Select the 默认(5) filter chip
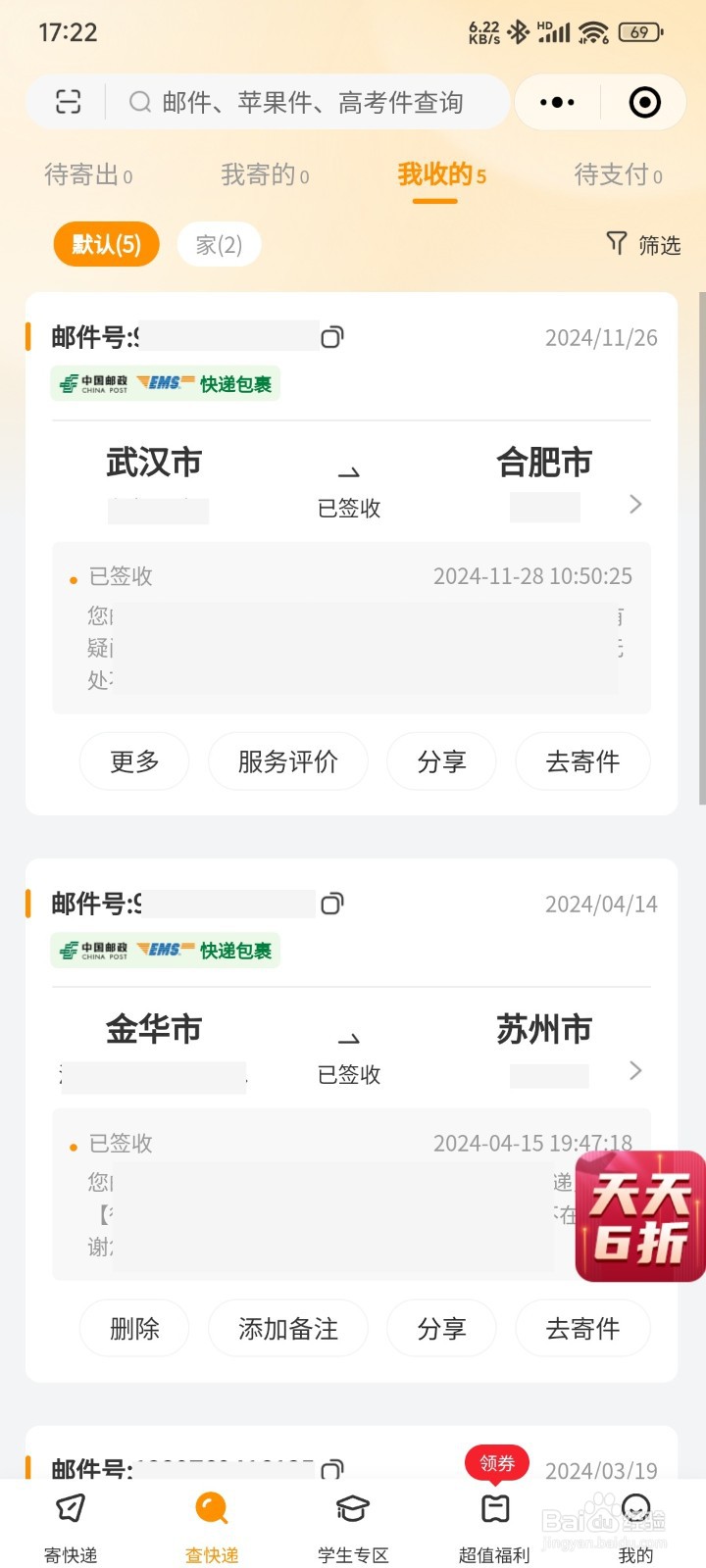 [105, 245]
